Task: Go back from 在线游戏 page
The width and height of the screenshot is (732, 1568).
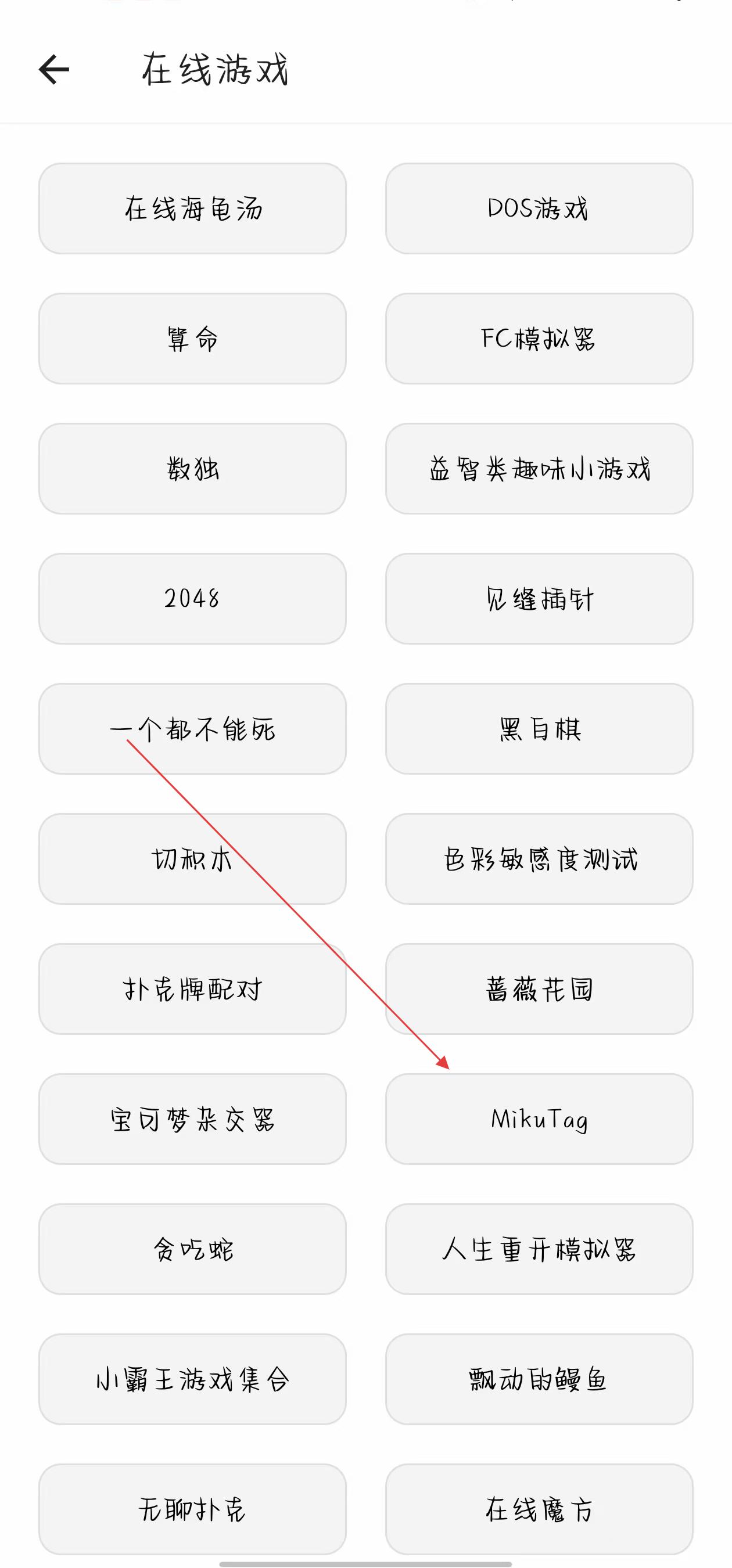Action: pos(54,69)
